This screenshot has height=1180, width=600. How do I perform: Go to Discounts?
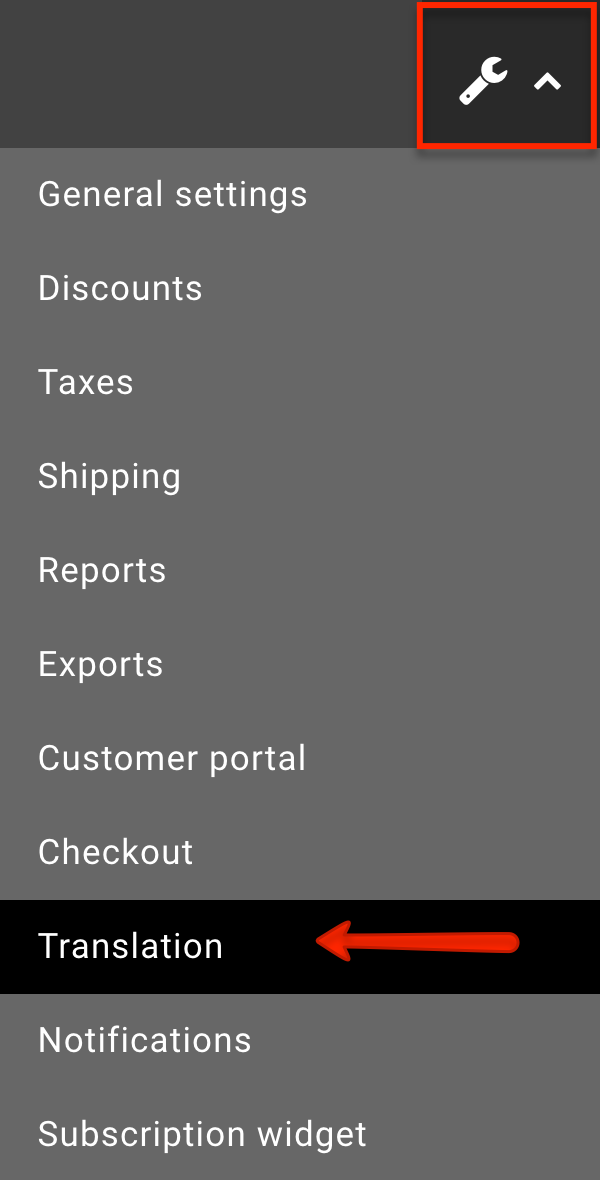[x=300, y=288]
